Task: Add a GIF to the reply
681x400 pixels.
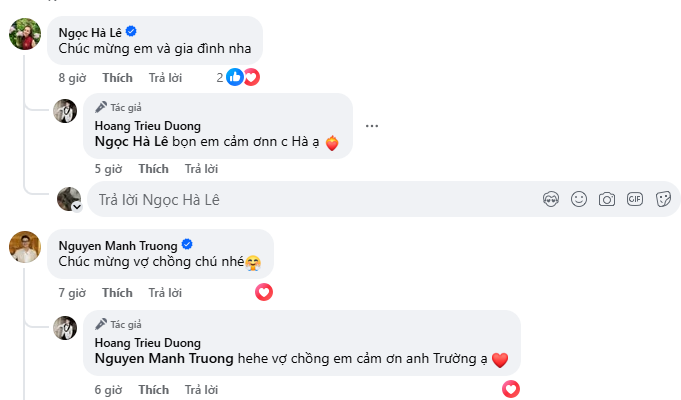Action: (634, 200)
